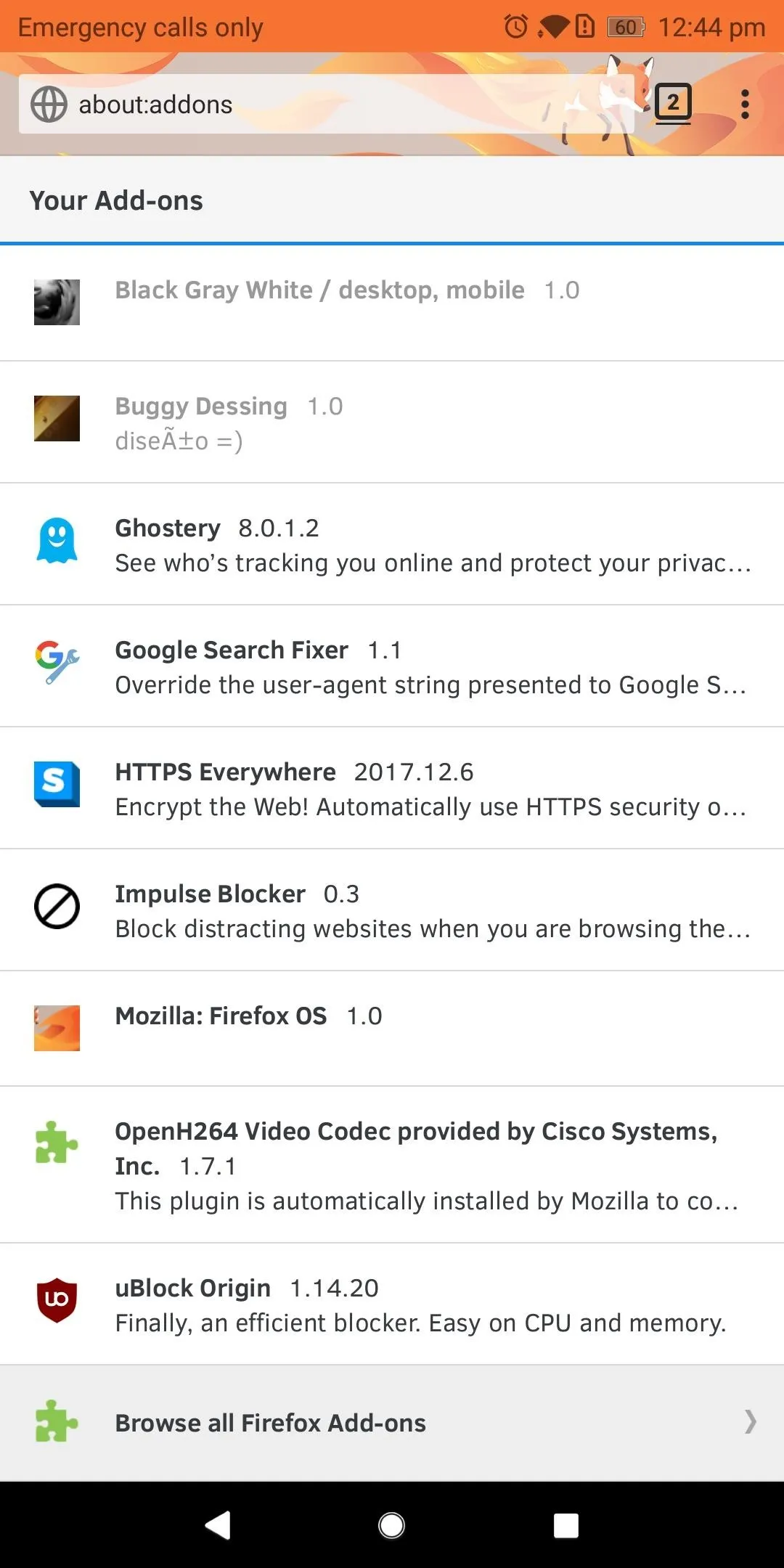Tap the about:addons URL bar
Screen dimensions: 784x1568
click(327, 104)
